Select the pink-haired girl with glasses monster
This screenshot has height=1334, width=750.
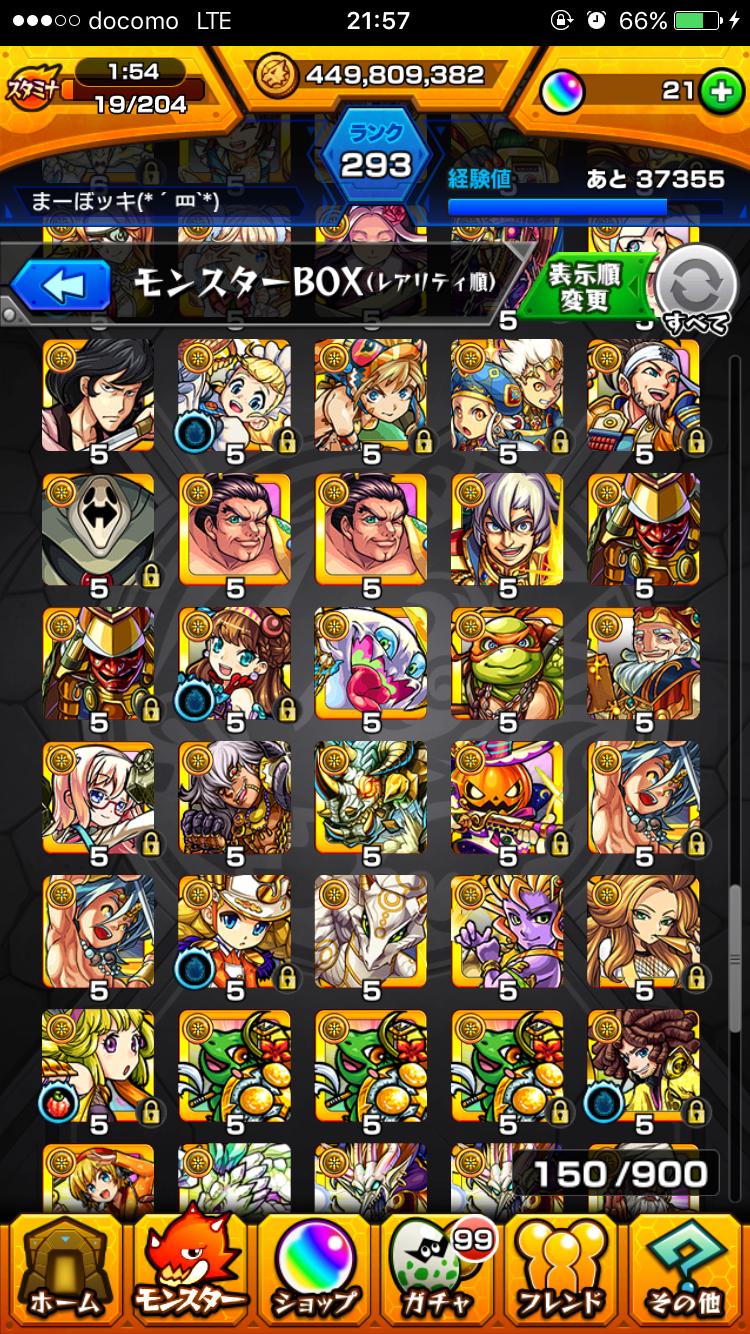[x=98, y=798]
